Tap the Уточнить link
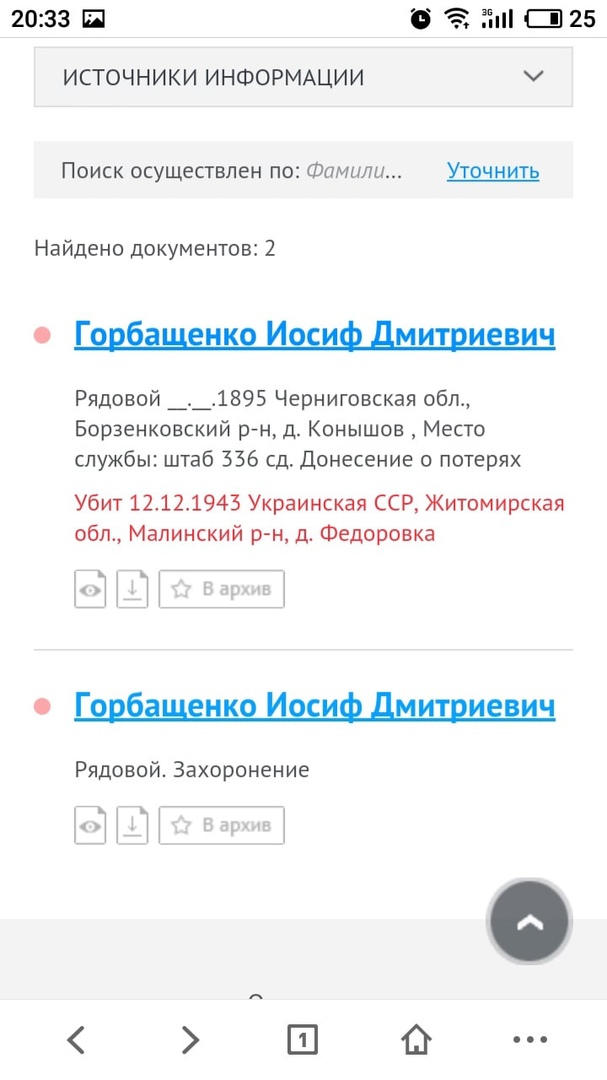This screenshot has width=607, height=1080. pos(493,171)
